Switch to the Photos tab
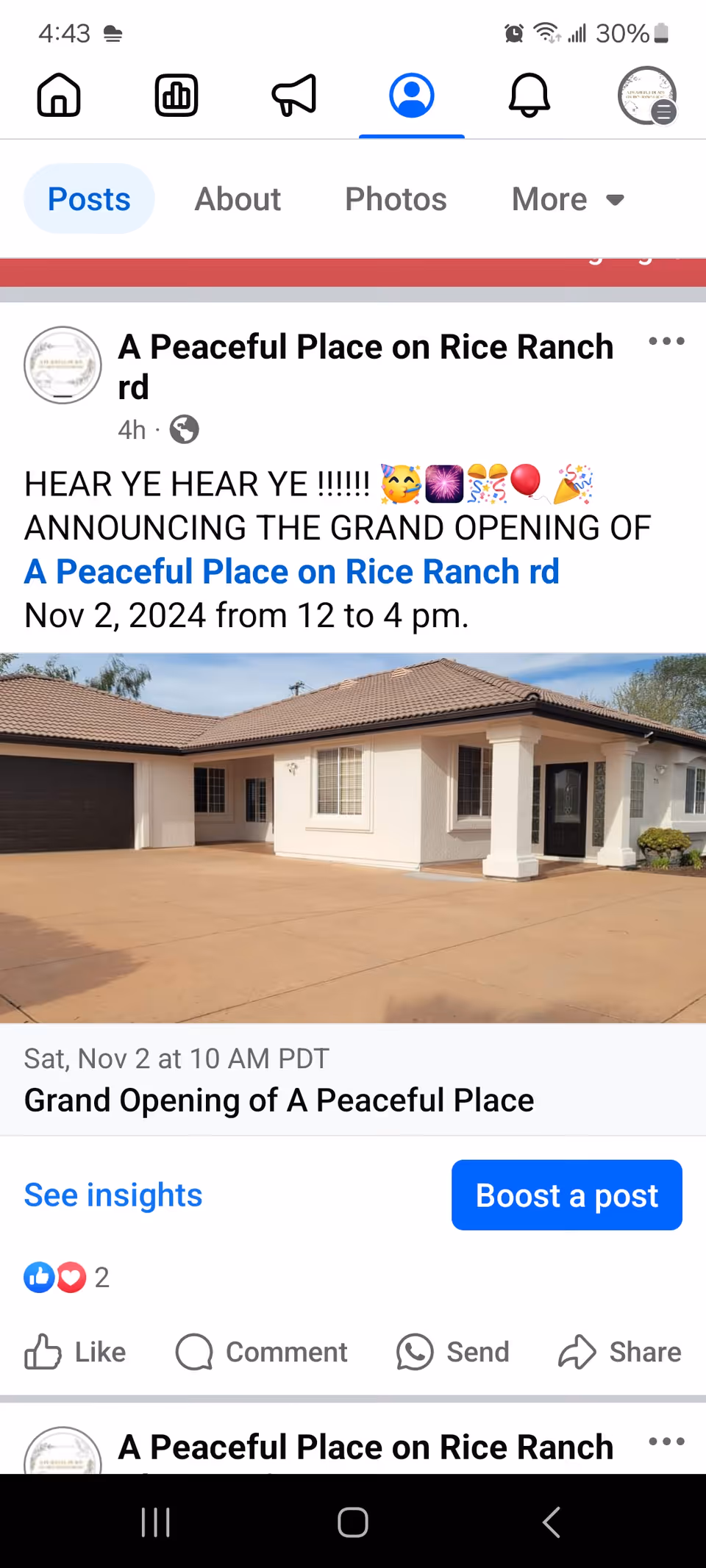This screenshot has width=706, height=1568. point(396,199)
